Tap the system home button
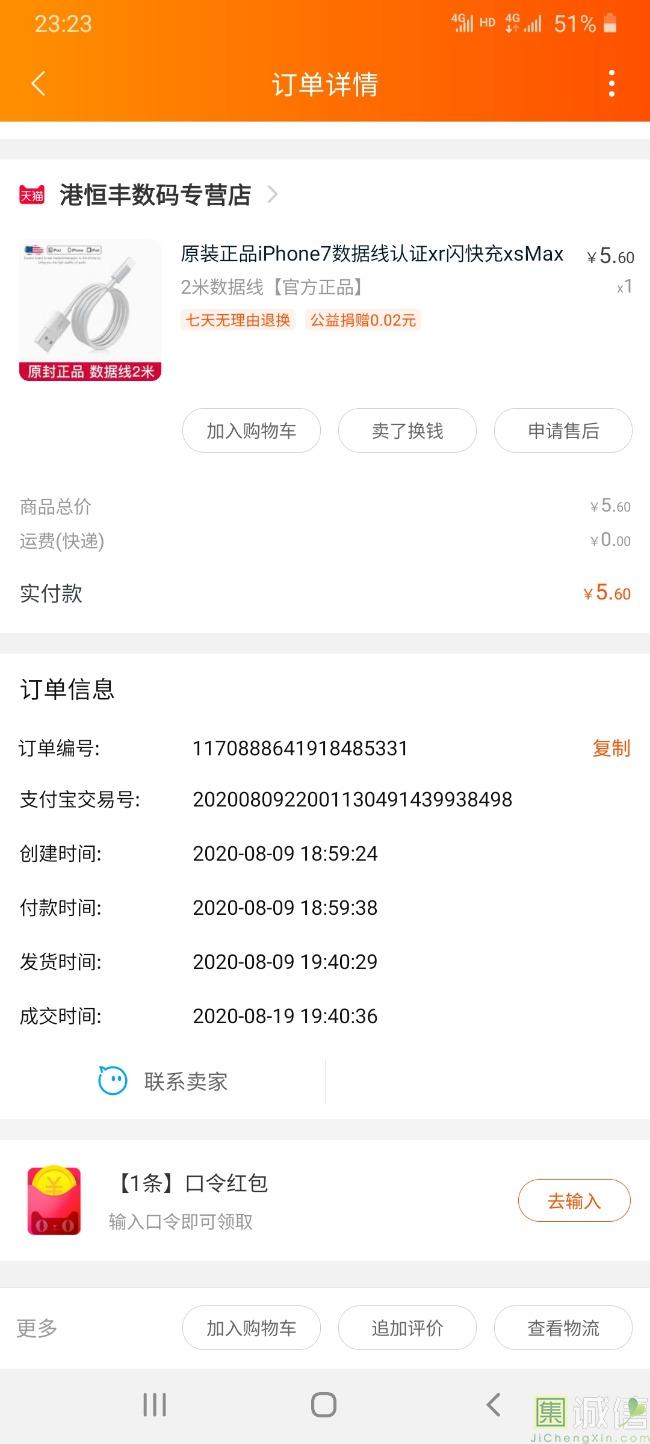This screenshot has height=1444, width=650. click(x=324, y=1405)
